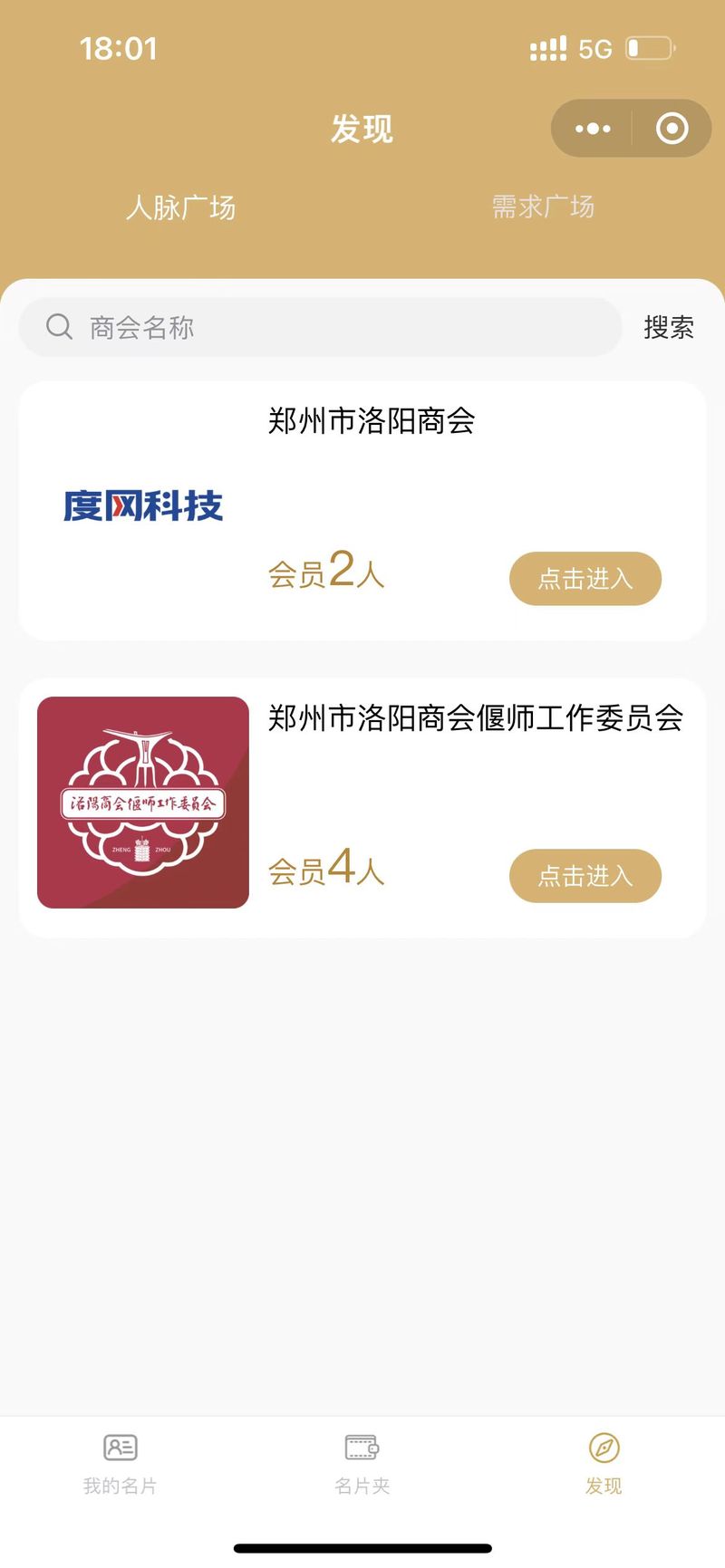
Task: Go to 我的名片 tab
Action: pos(121,1465)
